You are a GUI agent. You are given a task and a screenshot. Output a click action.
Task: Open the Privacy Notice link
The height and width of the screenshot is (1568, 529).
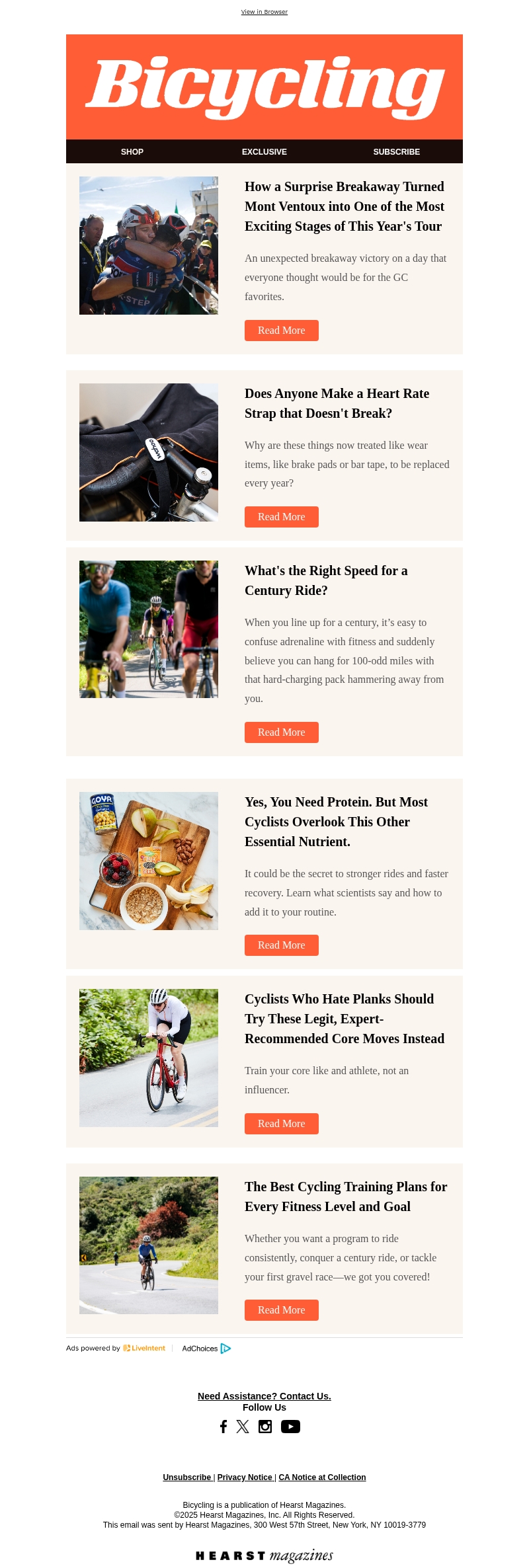245,1477
